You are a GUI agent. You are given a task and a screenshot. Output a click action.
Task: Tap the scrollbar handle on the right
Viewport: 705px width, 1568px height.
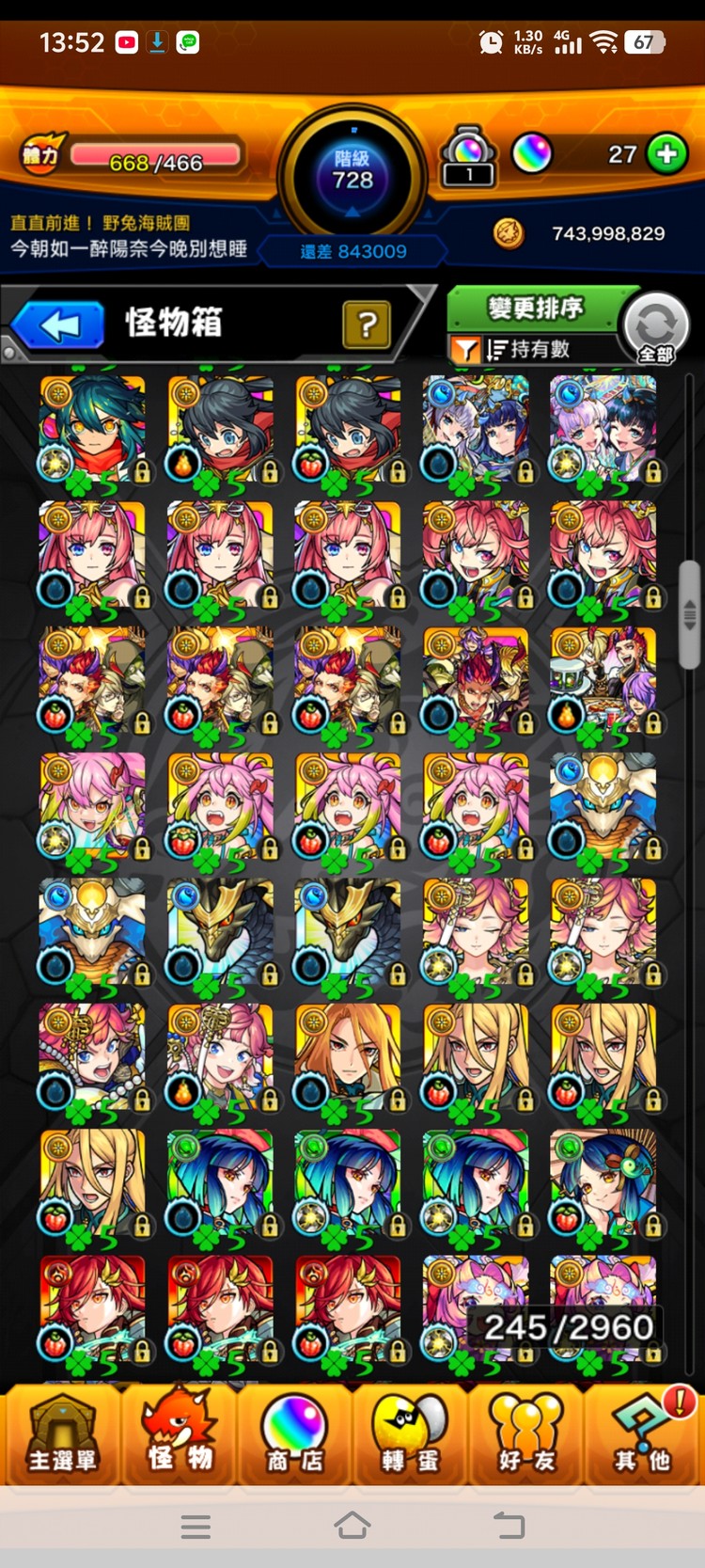coord(690,613)
